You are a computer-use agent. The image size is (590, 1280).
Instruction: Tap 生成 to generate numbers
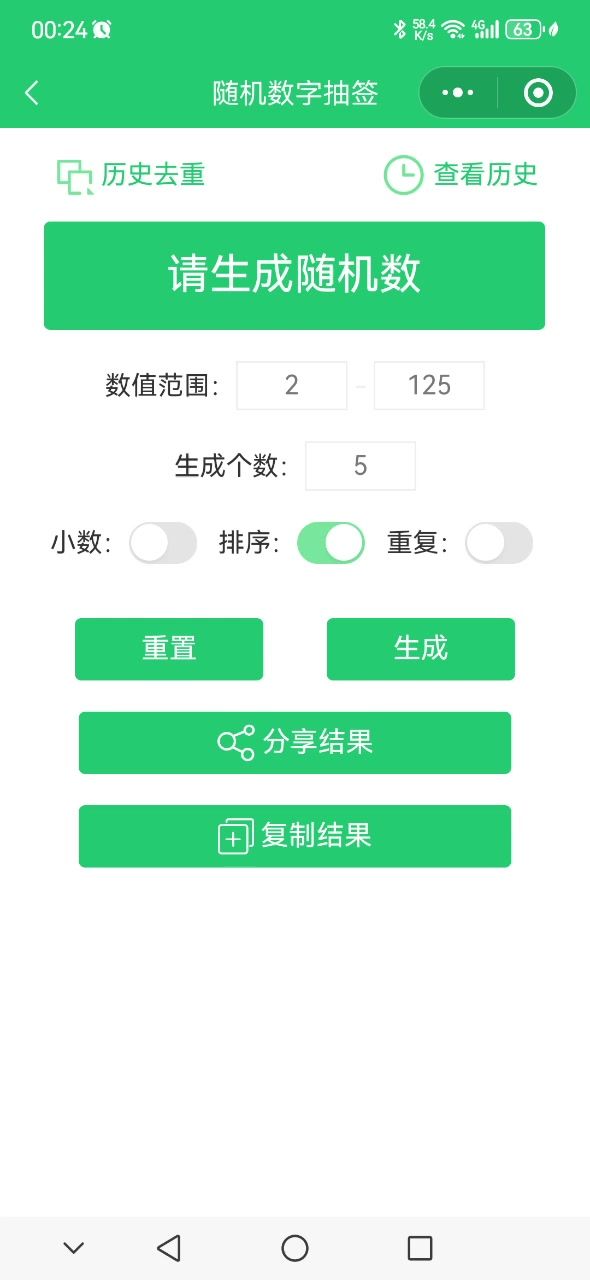click(x=421, y=649)
